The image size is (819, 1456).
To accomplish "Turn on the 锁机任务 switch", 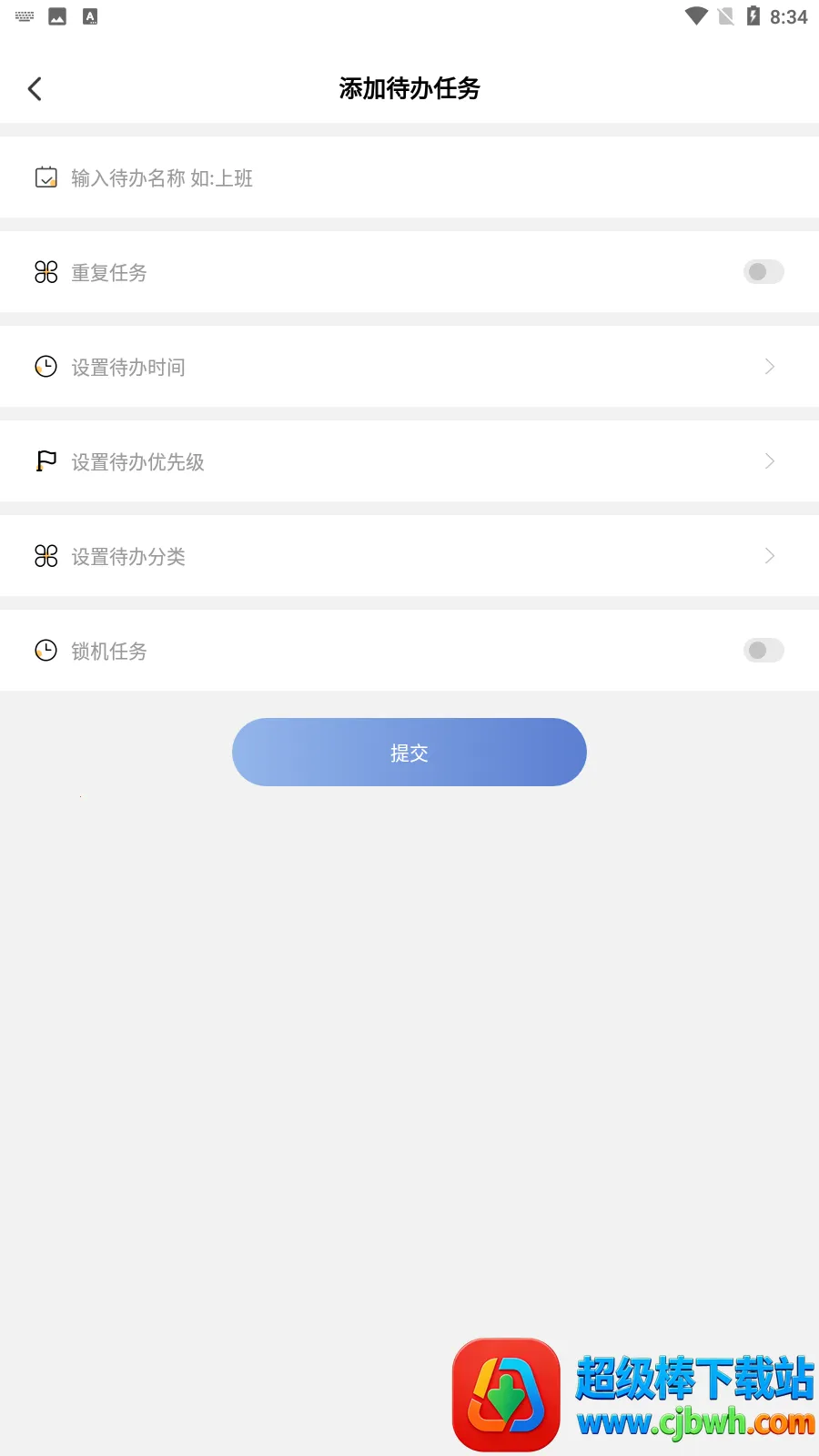I will point(763,651).
